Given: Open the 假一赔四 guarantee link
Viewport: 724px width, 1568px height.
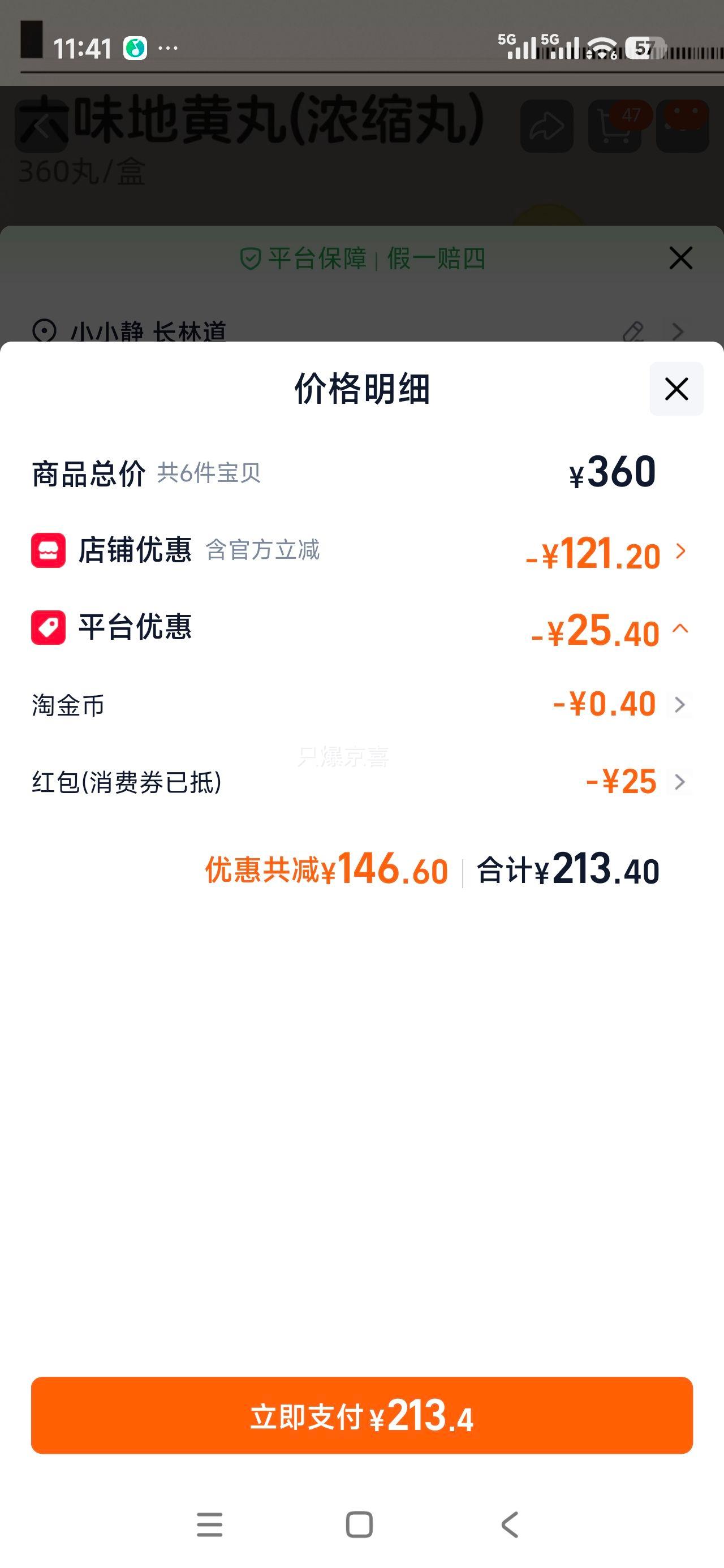Looking at the screenshot, I should click(436, 258).
